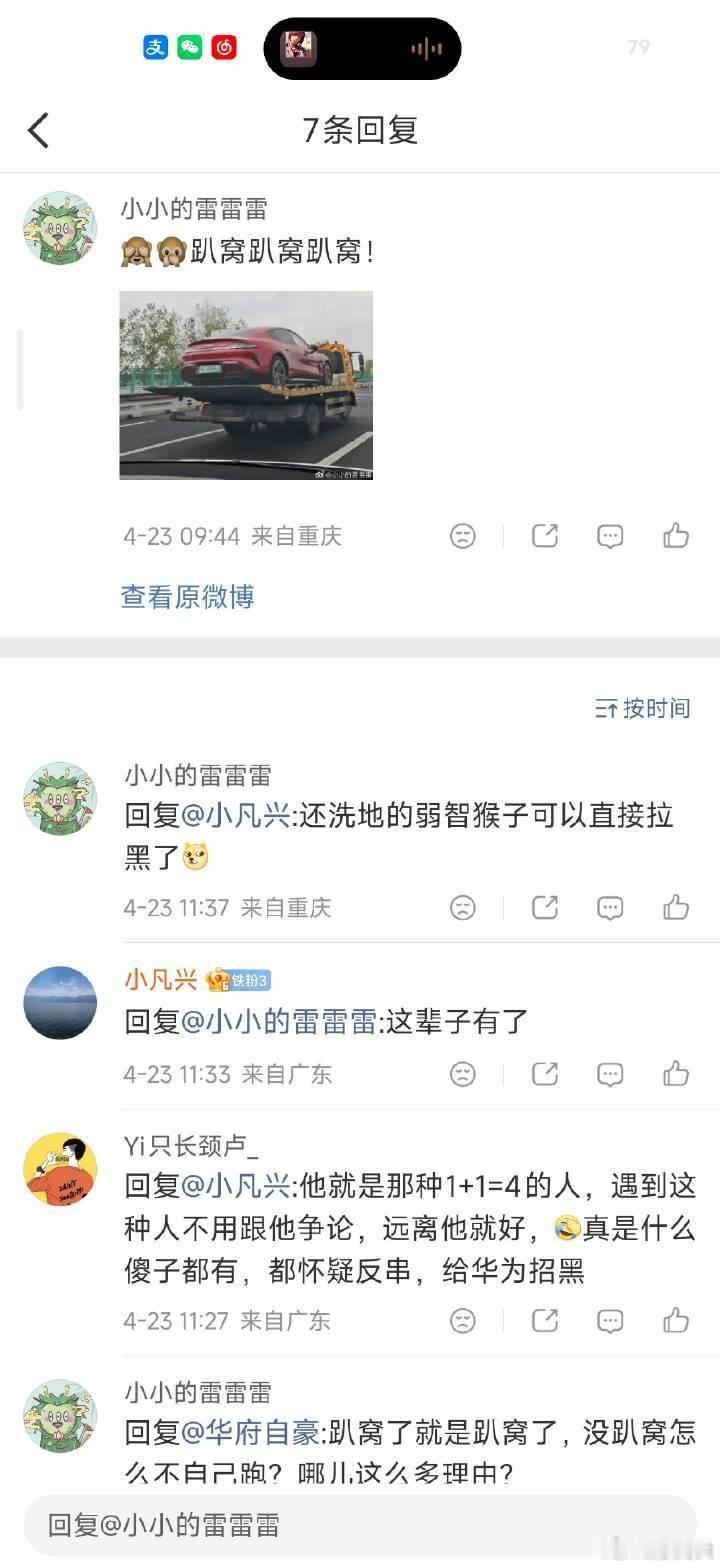Screen dimensions: 720x1567
Task: Expand the dynamic island music player
Action: [x=360, y=47]
